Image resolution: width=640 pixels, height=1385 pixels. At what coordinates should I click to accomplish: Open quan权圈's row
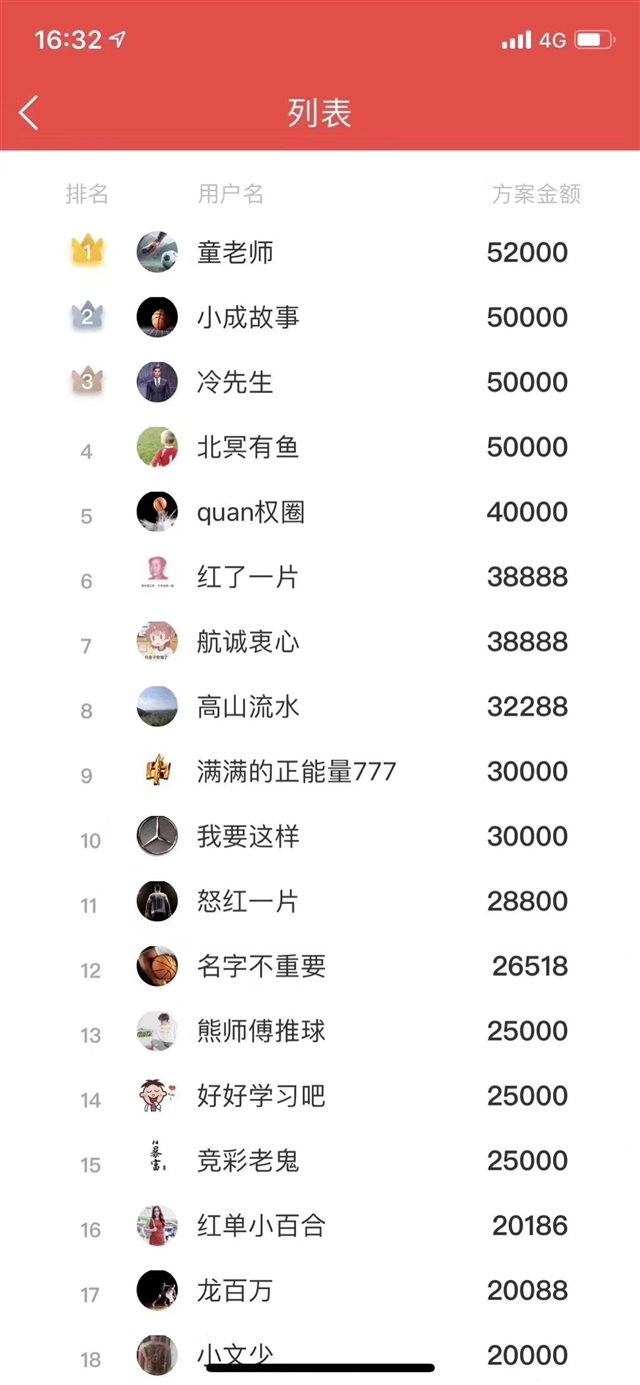click(320, 512)
